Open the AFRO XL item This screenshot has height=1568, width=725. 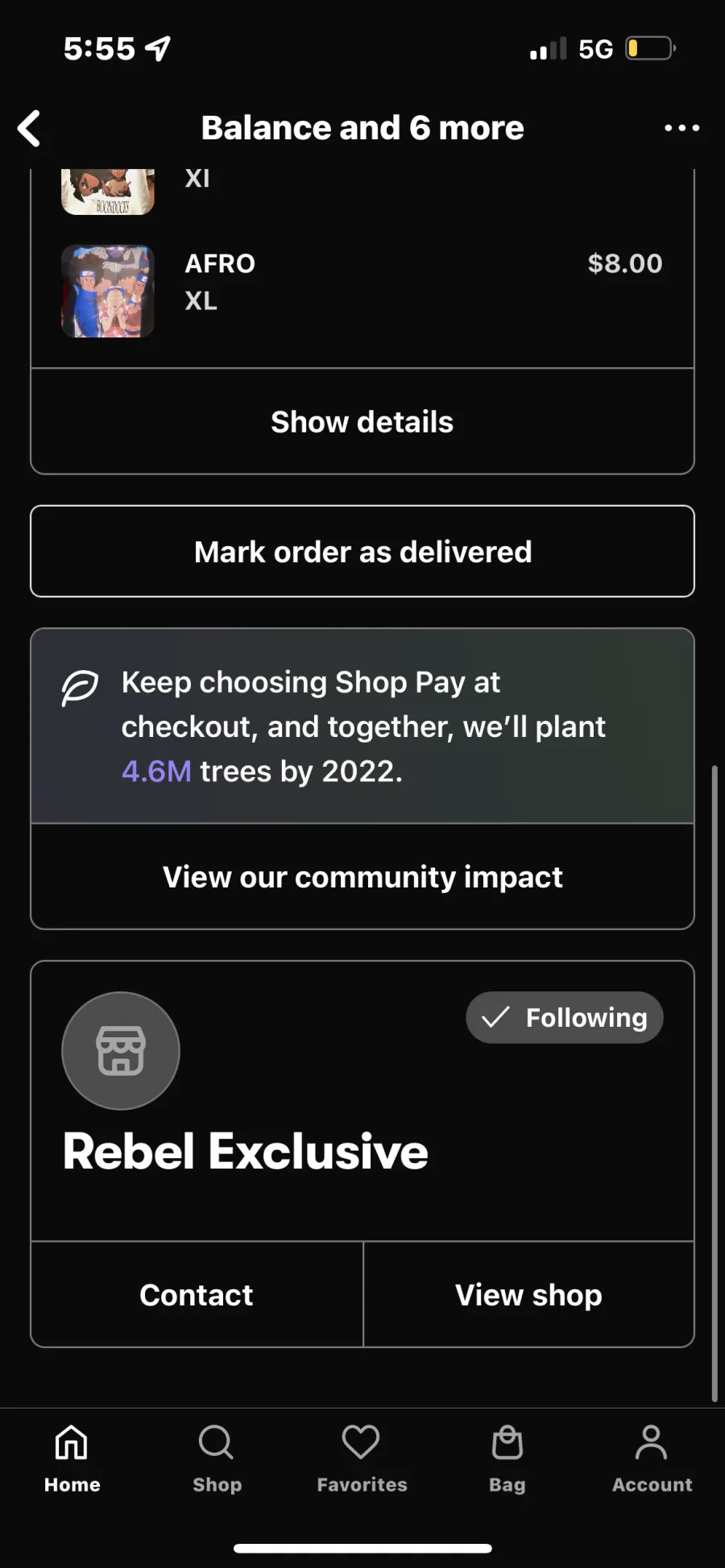(x=362, y=291)
